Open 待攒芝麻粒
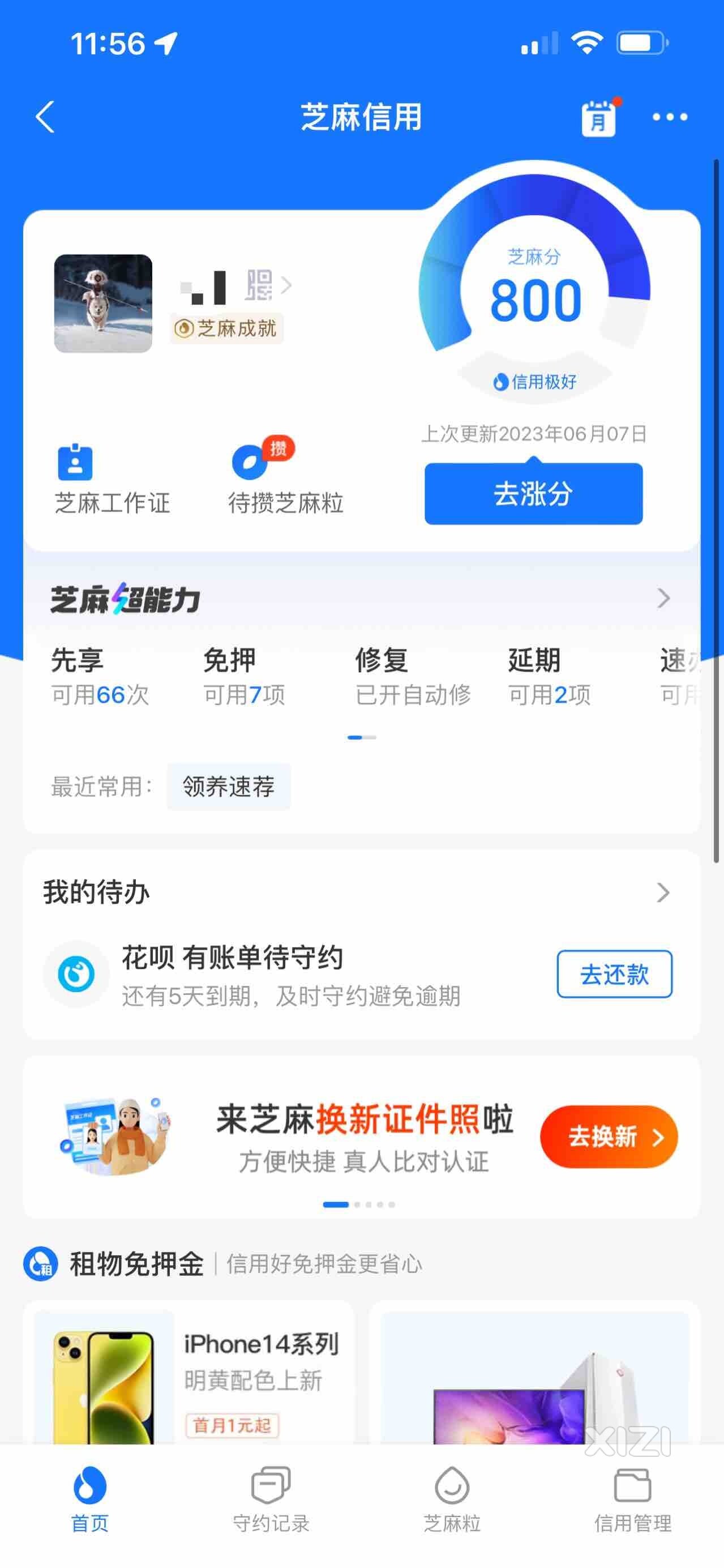The image size is (724, 1568). [x=285, y=480]
